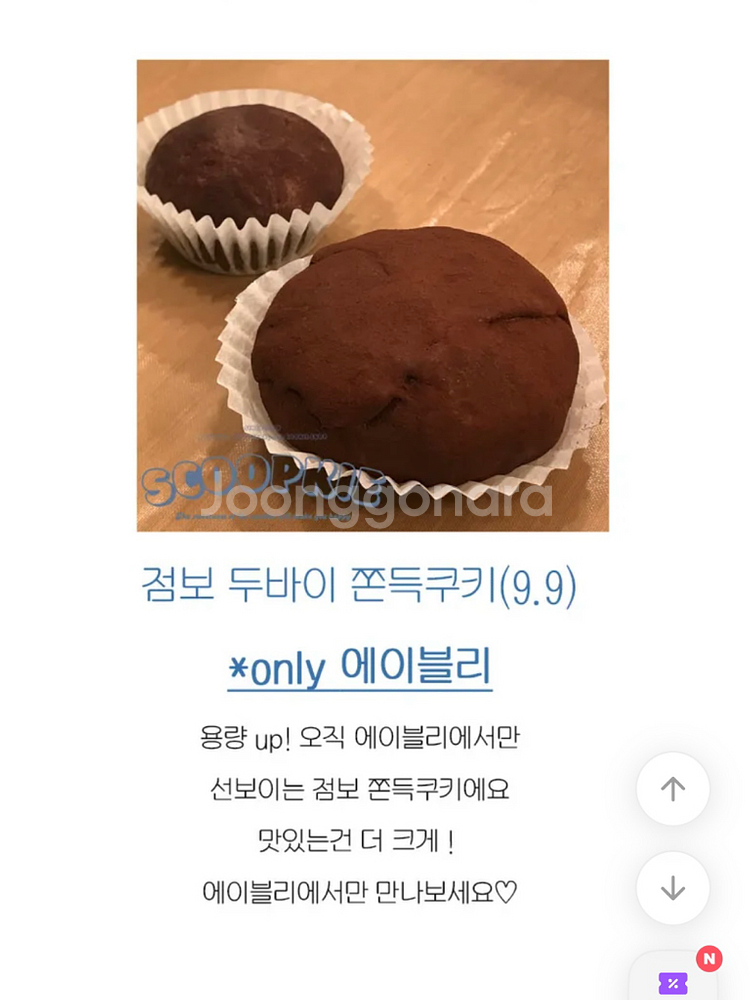Open the Dubai chewy cookie product photo
The width and height of the screenshot is (750, 1000).
372,297
